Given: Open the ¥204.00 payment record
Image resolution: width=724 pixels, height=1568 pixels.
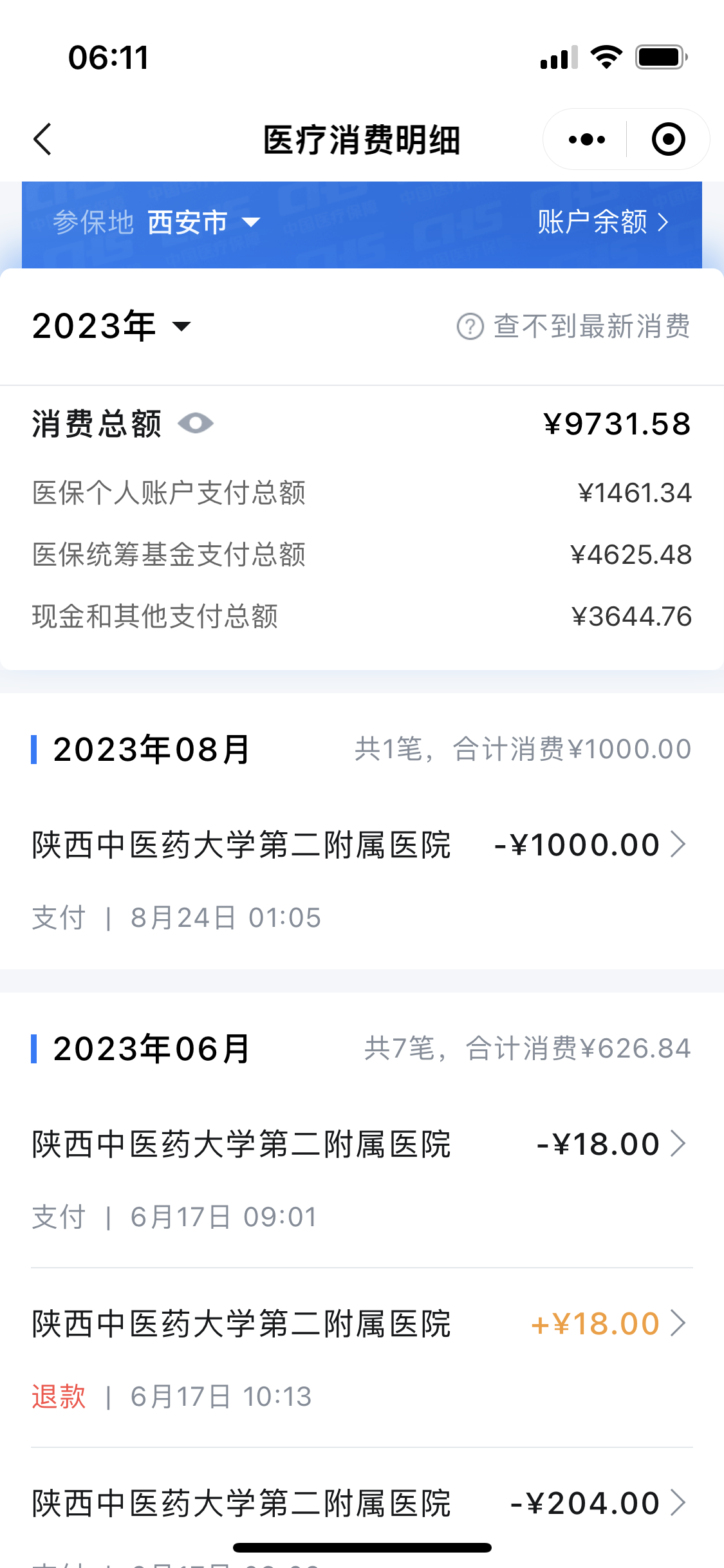Looking at the screenshot, I should [x=360, y=1504].
